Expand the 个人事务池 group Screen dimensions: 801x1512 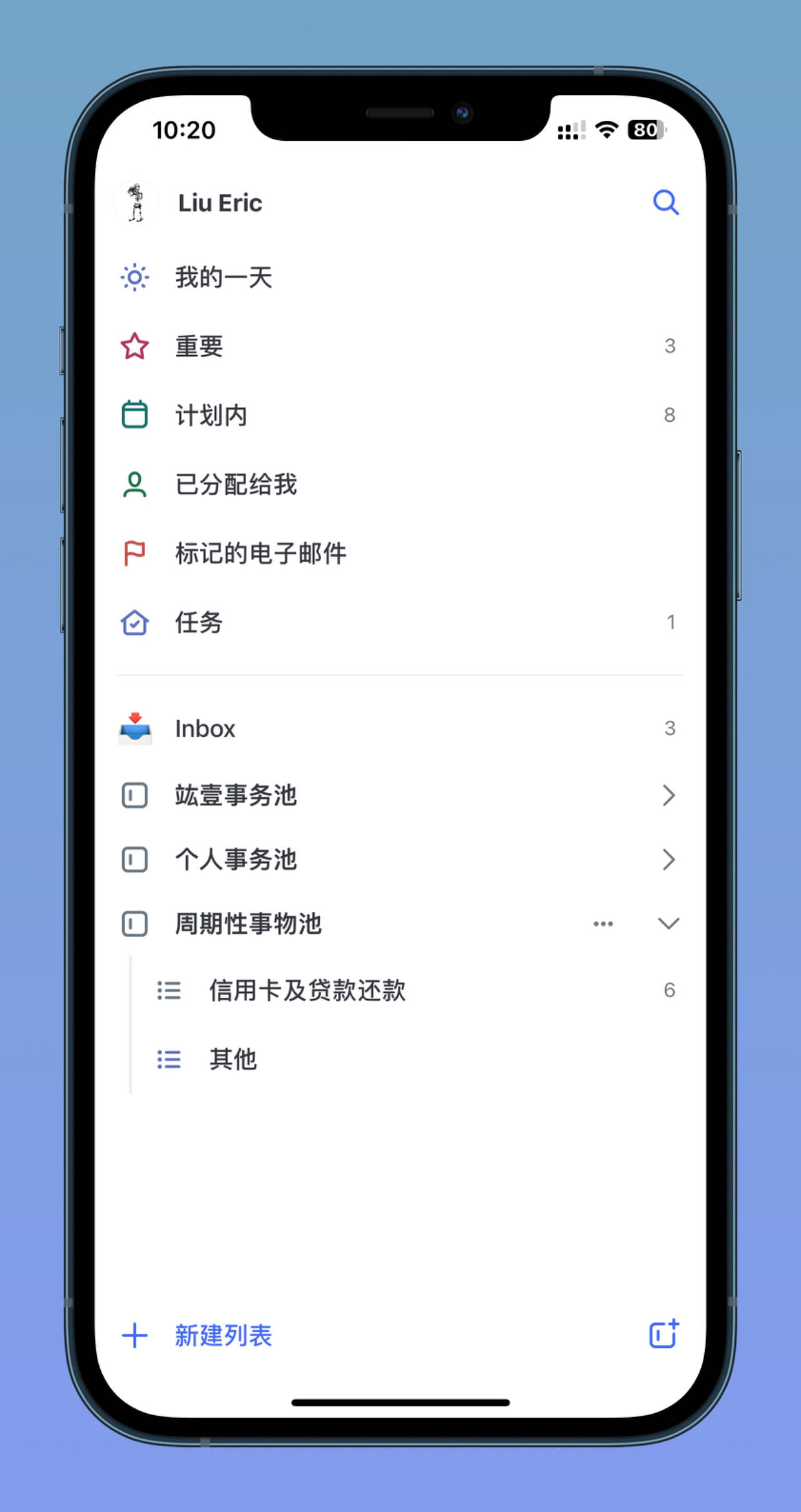tap(668, 860)
